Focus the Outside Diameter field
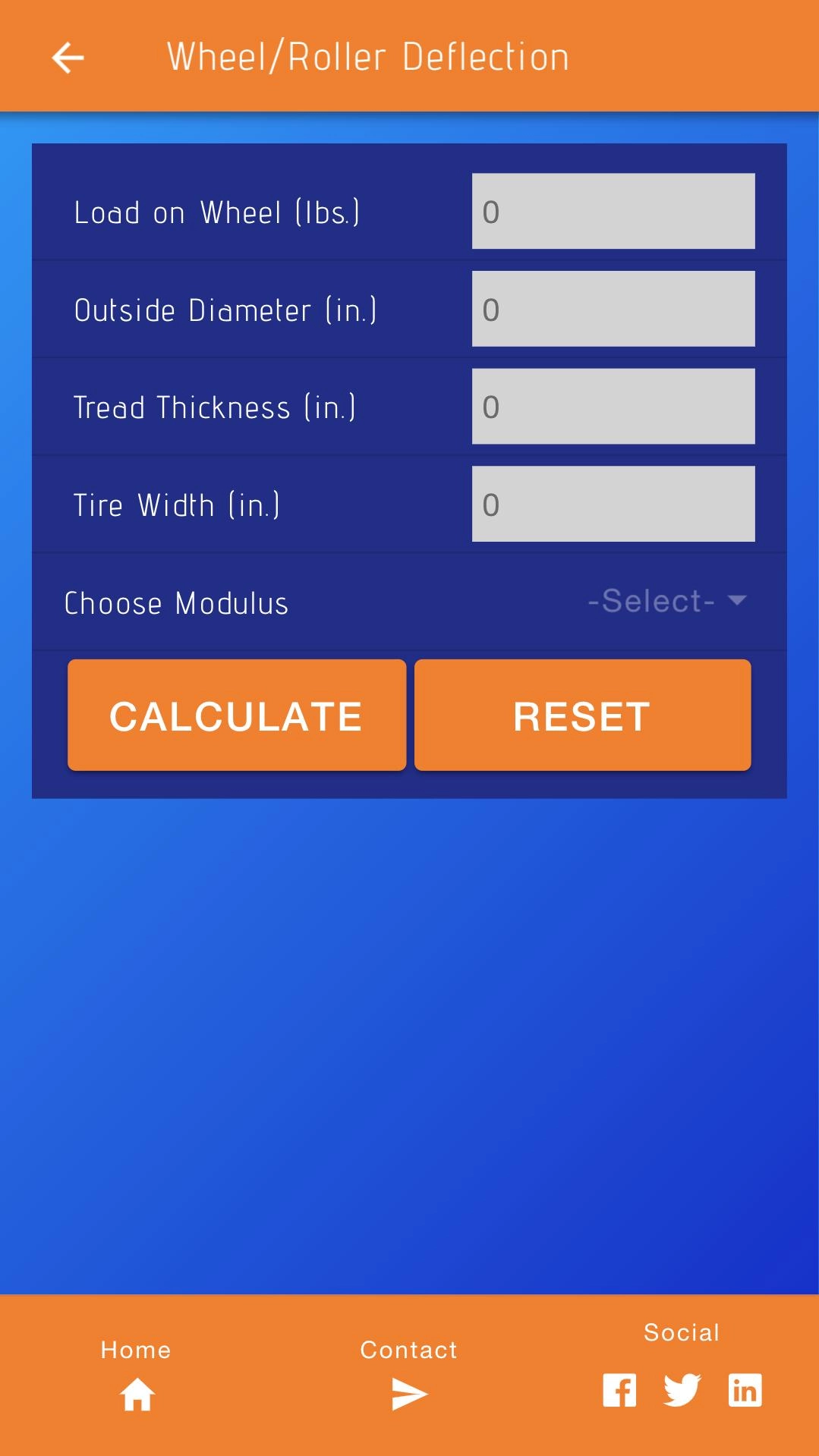The image size is (819, 1456). pos(613,309)
